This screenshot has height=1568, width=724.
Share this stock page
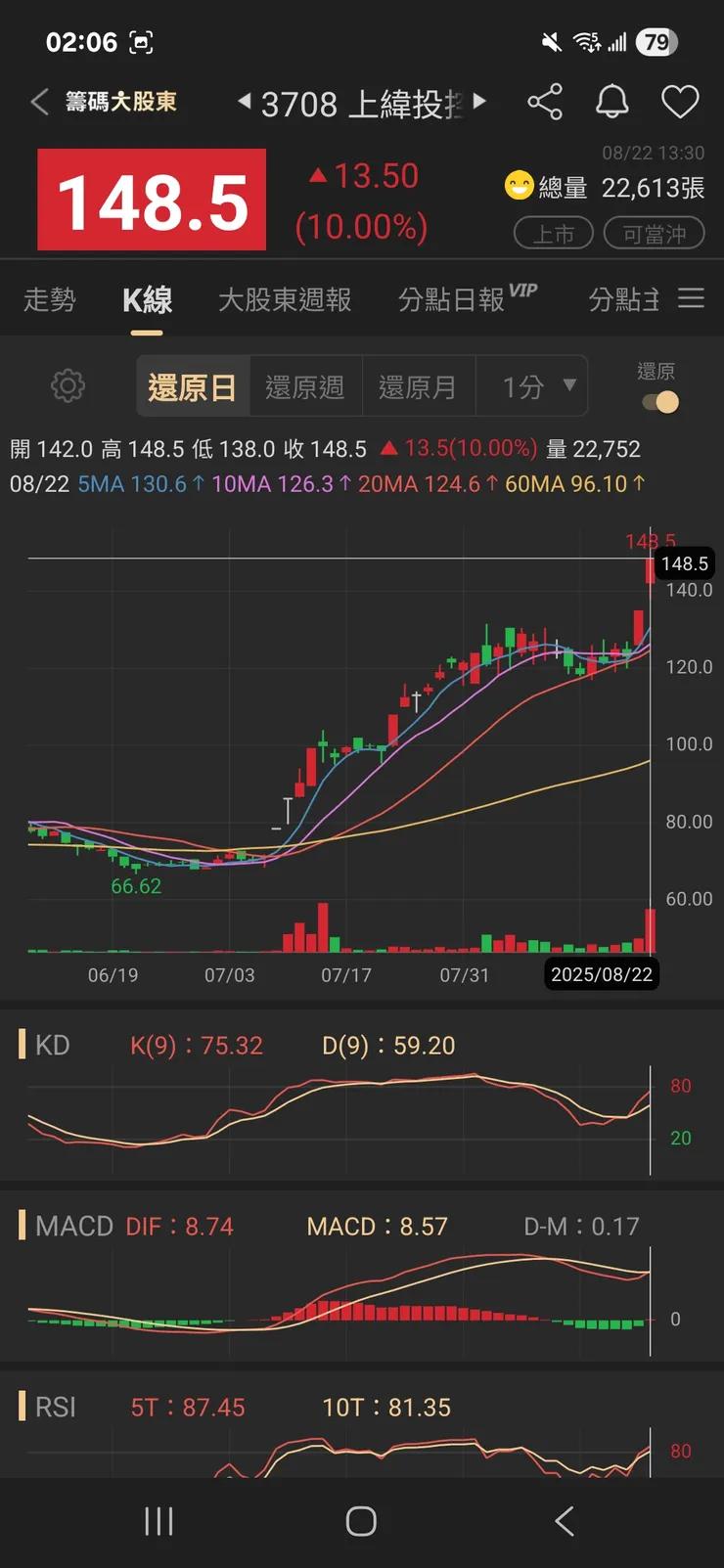[x=545, y=102]
